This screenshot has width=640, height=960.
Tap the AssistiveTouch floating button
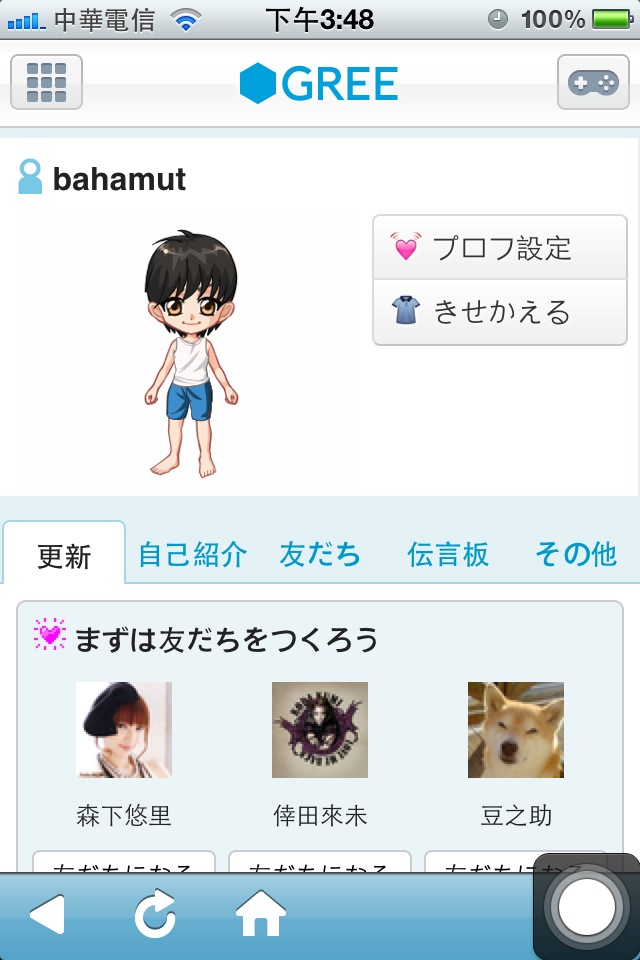coord(587,908)
